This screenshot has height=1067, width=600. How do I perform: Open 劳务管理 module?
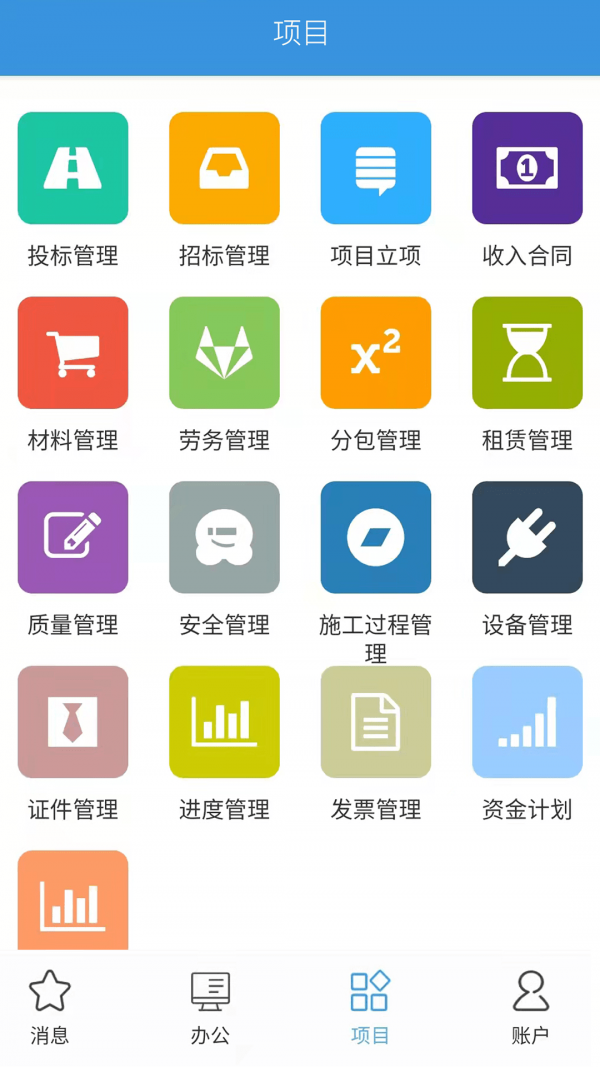point(224,353)
